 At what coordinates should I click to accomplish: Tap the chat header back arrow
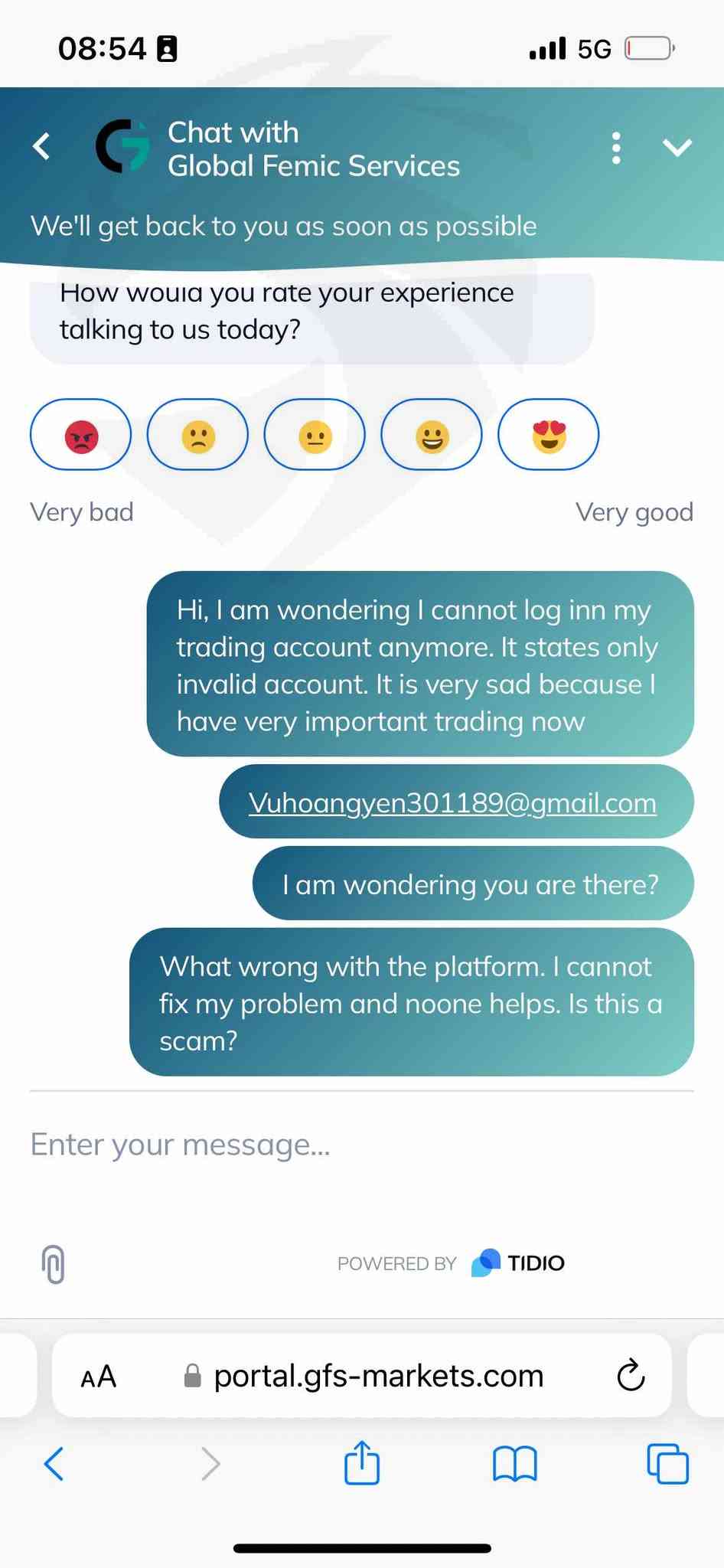(x=42, y=145)
